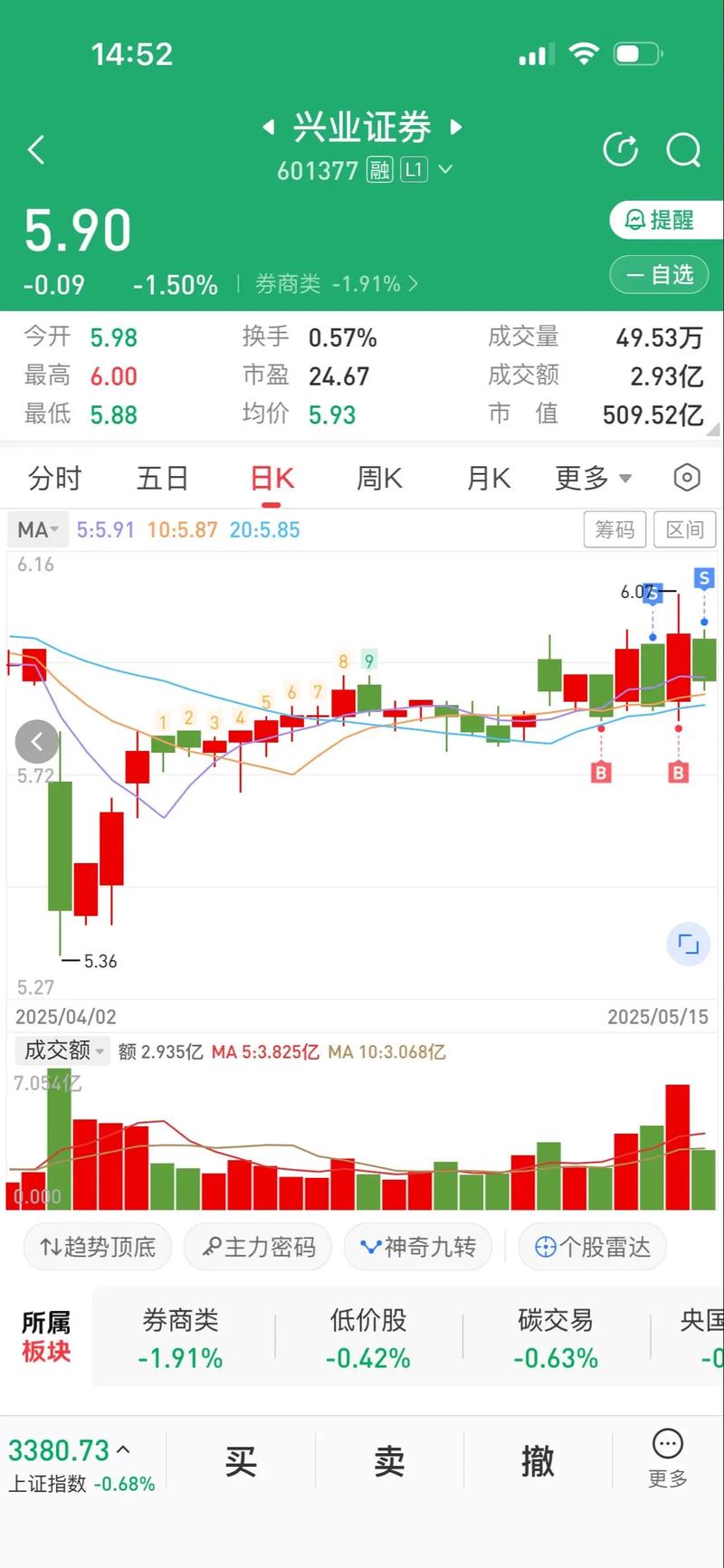The width and height of the screenshot is (724, 1568).
Task: Open 更多 options in bottom bar
Action: [x=668, y=1459]
